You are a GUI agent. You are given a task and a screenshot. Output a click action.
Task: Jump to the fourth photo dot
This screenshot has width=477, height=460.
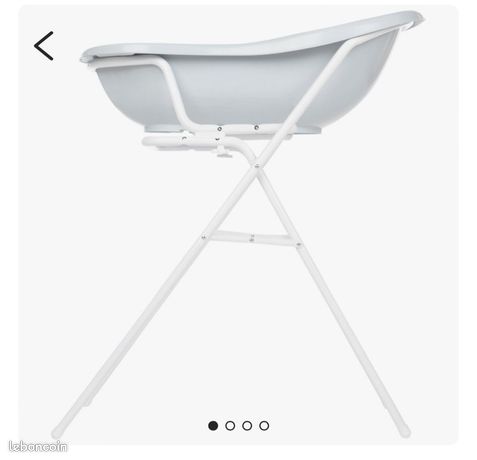[x=264, y=426]
